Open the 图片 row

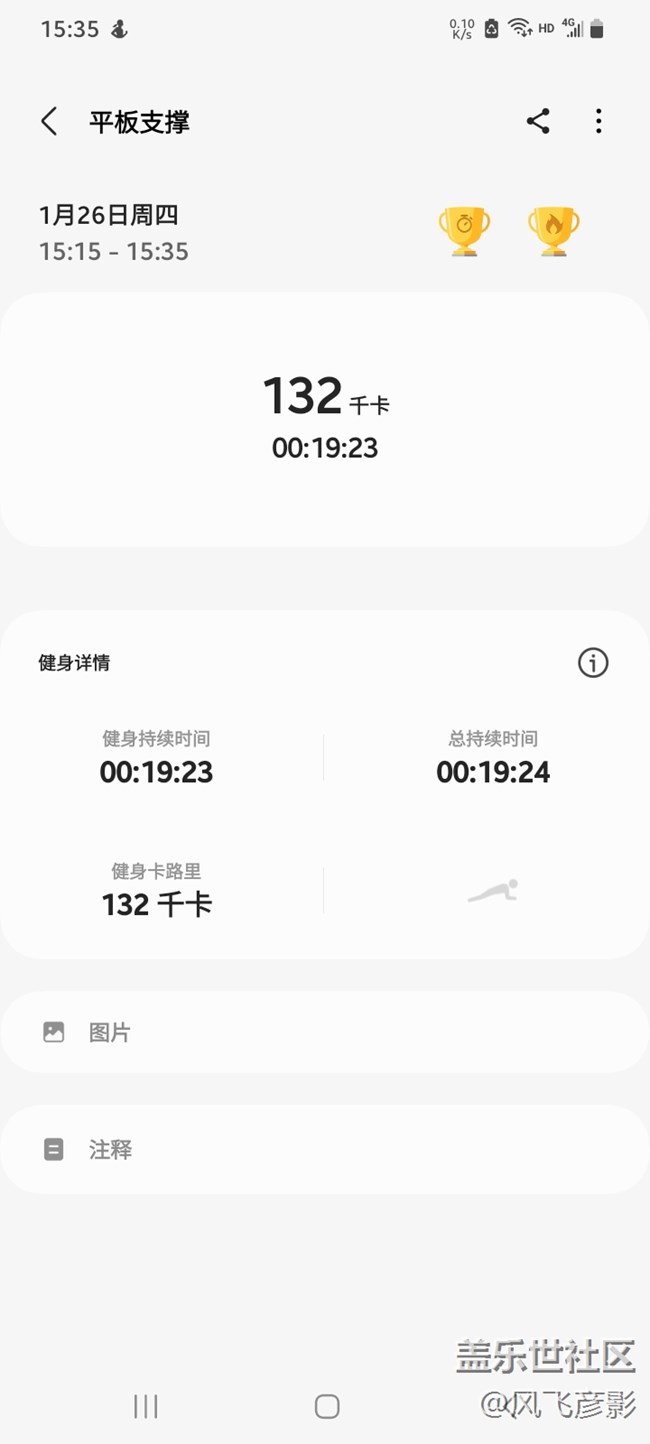click(x=325, y=1032)
